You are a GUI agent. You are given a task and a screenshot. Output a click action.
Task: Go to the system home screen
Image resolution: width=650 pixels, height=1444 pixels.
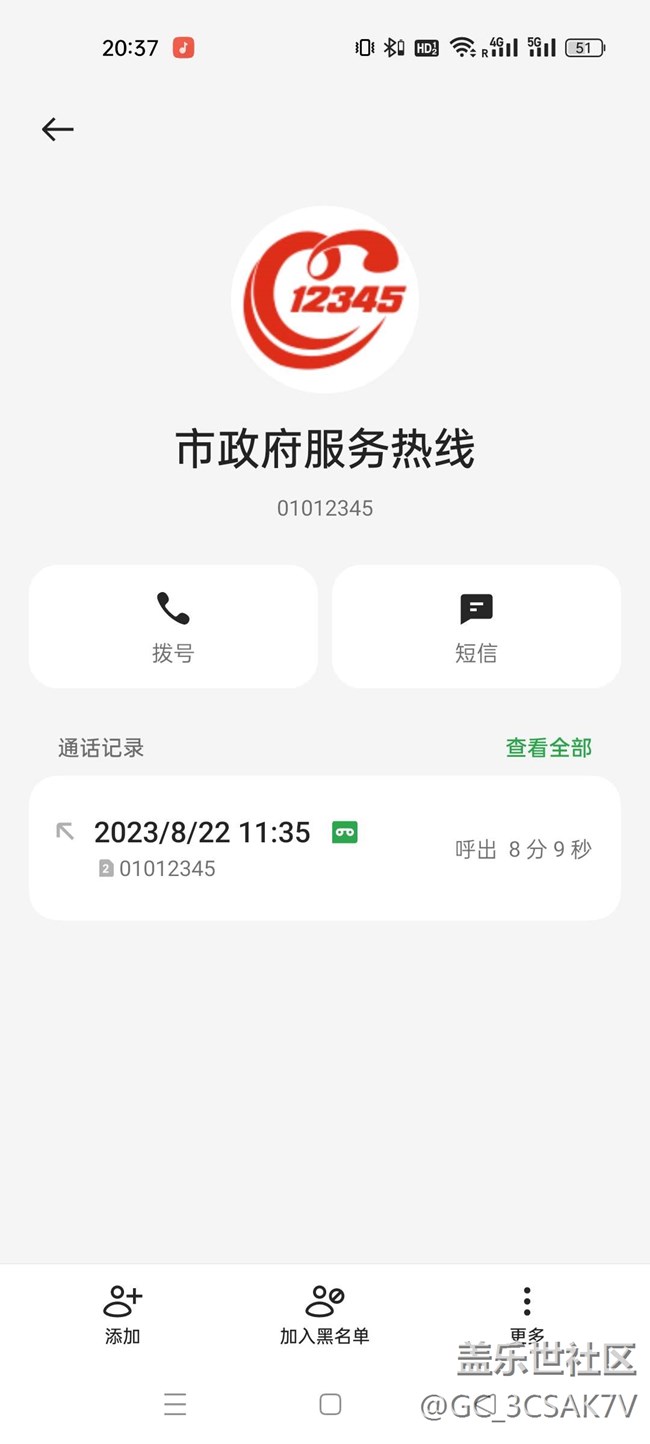click(330, 1404)
